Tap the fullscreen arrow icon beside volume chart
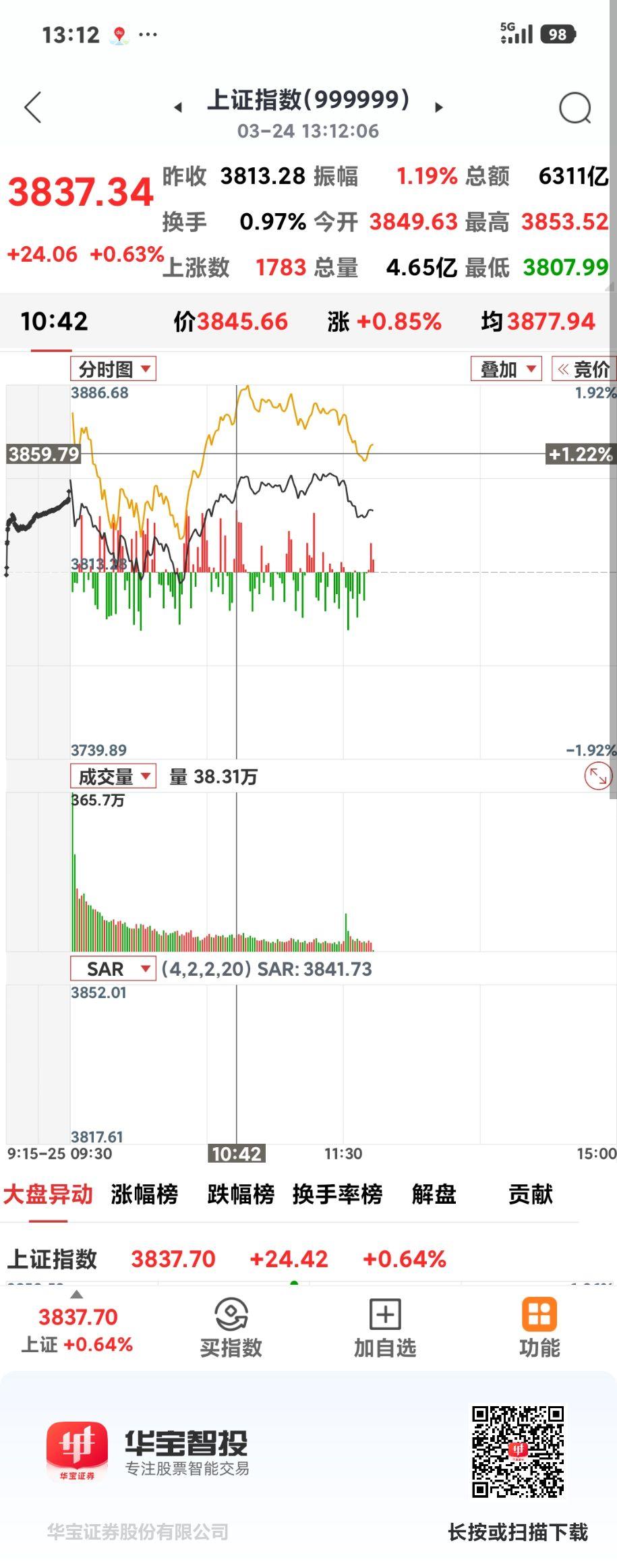Screen dimensions: 617x1568 (596, 777)
